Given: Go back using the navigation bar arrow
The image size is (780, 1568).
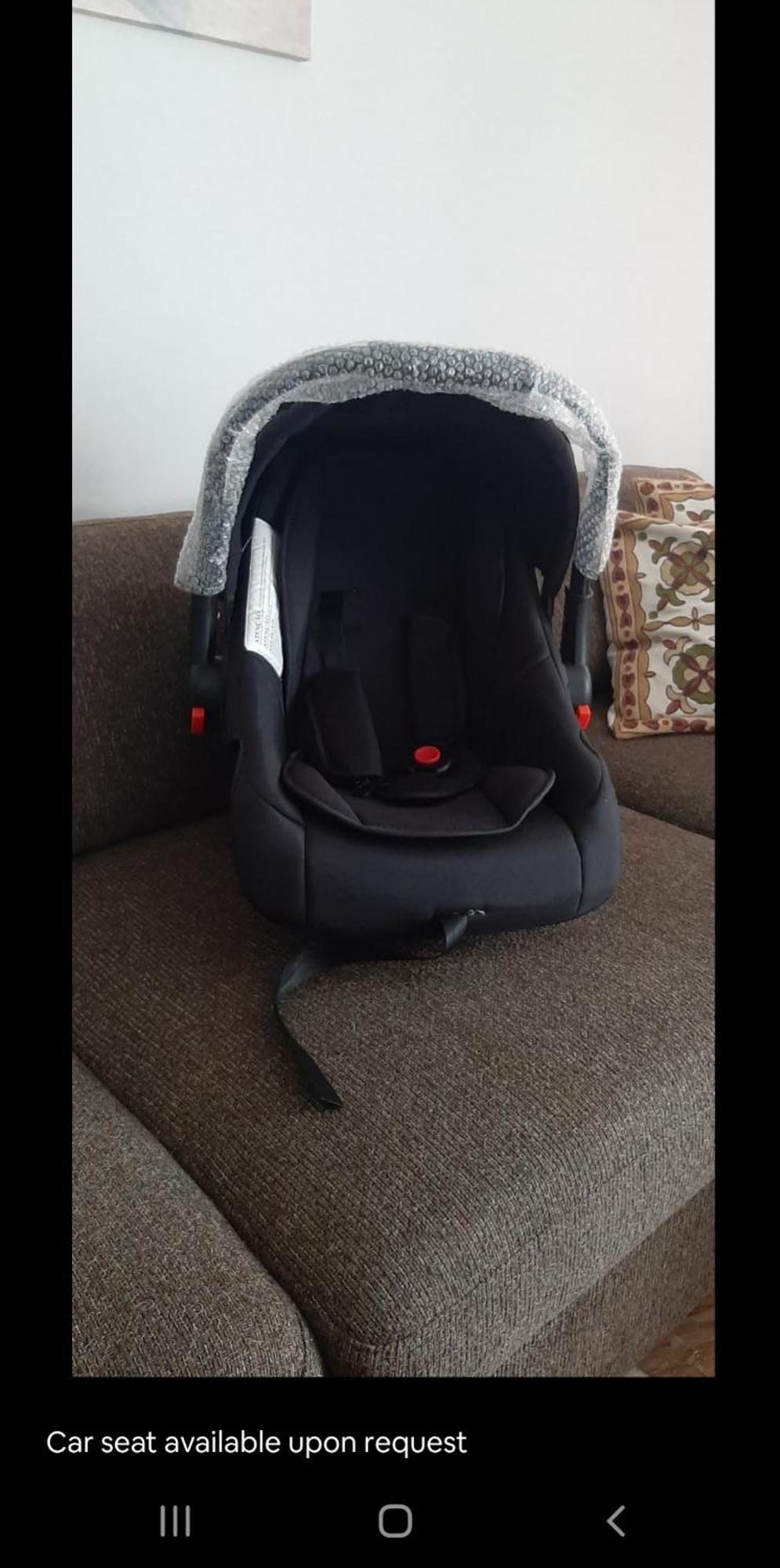Looking at the screenshot, I should coord(616,1521).
